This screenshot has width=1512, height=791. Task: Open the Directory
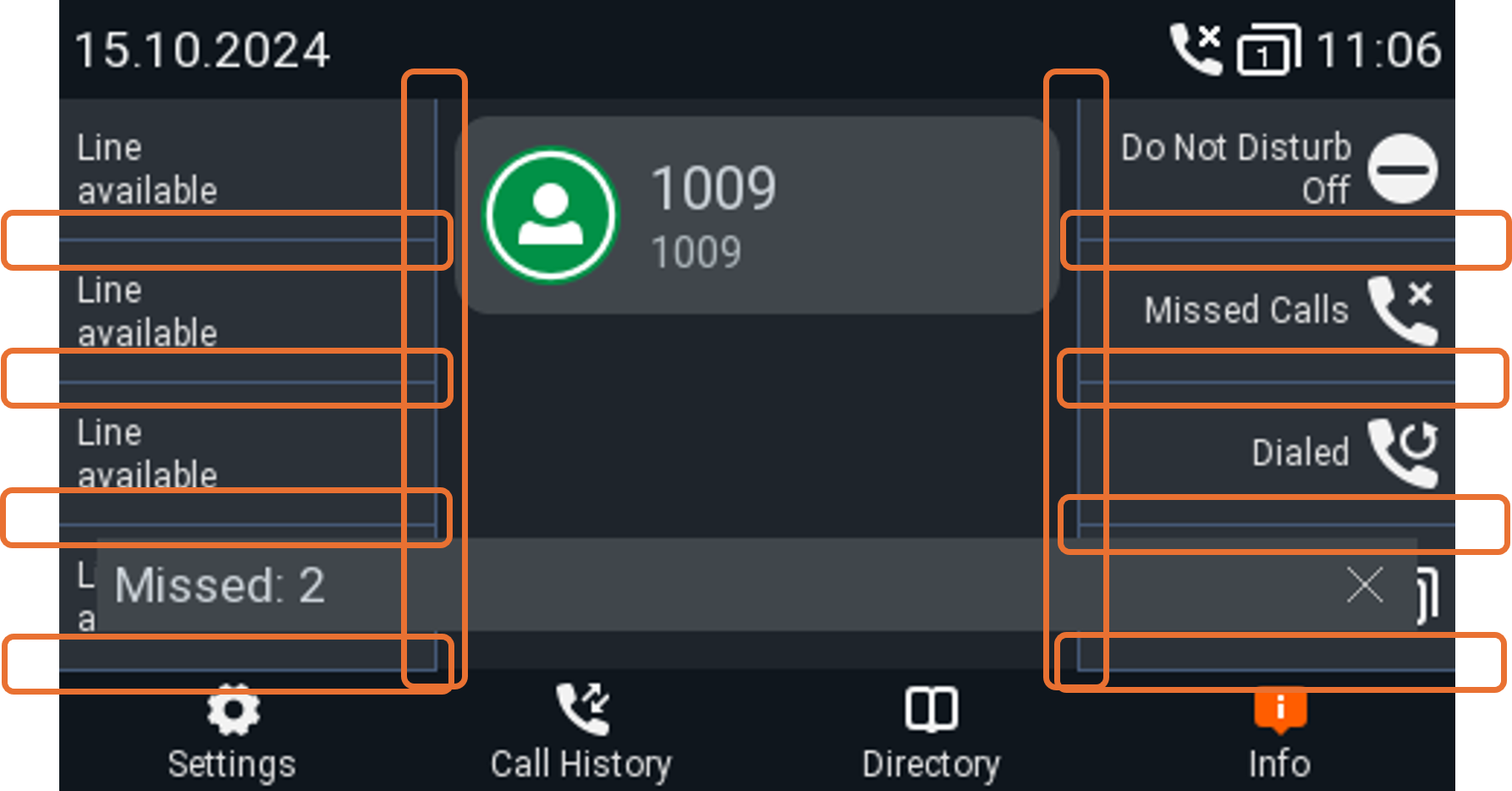931,732
